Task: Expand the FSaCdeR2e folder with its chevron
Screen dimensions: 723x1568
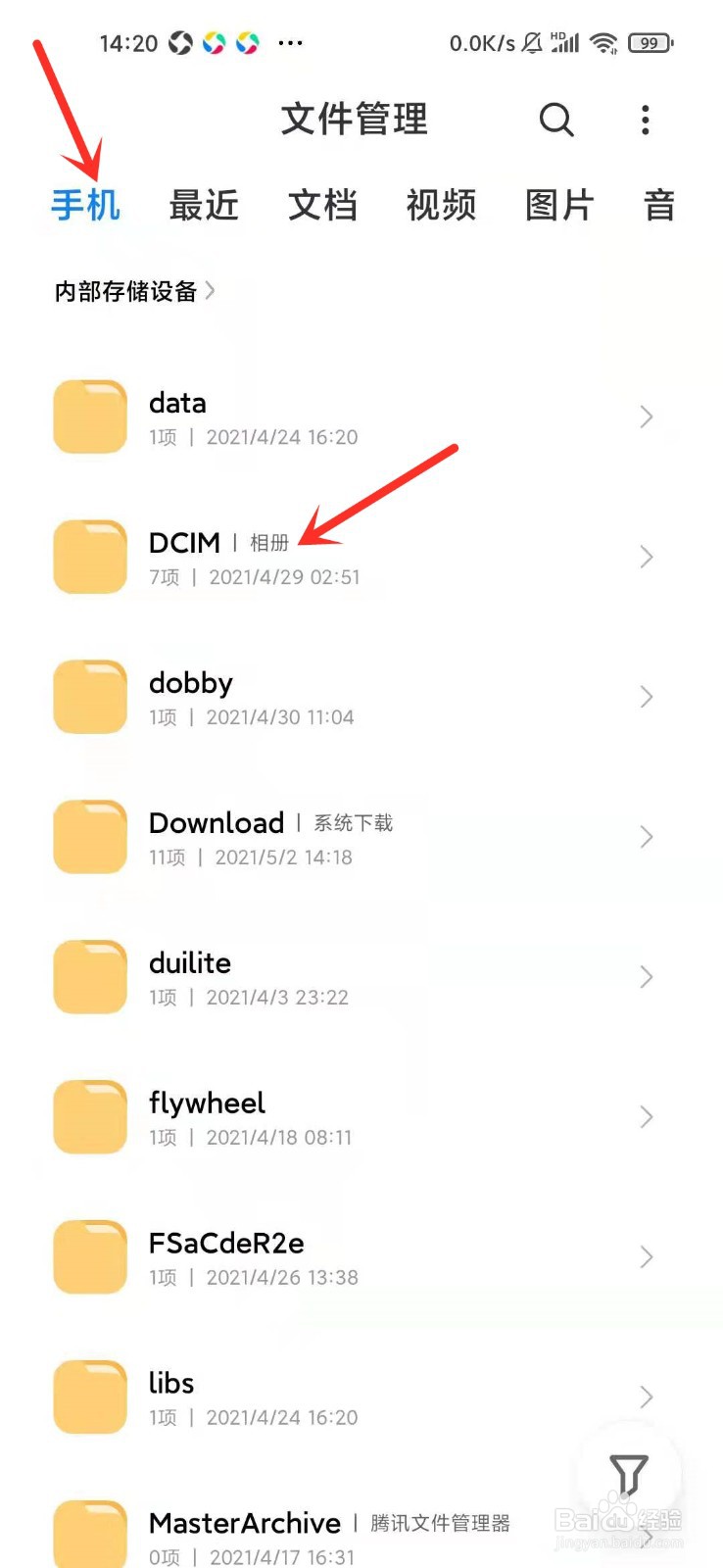Action: click(646, 1256)
